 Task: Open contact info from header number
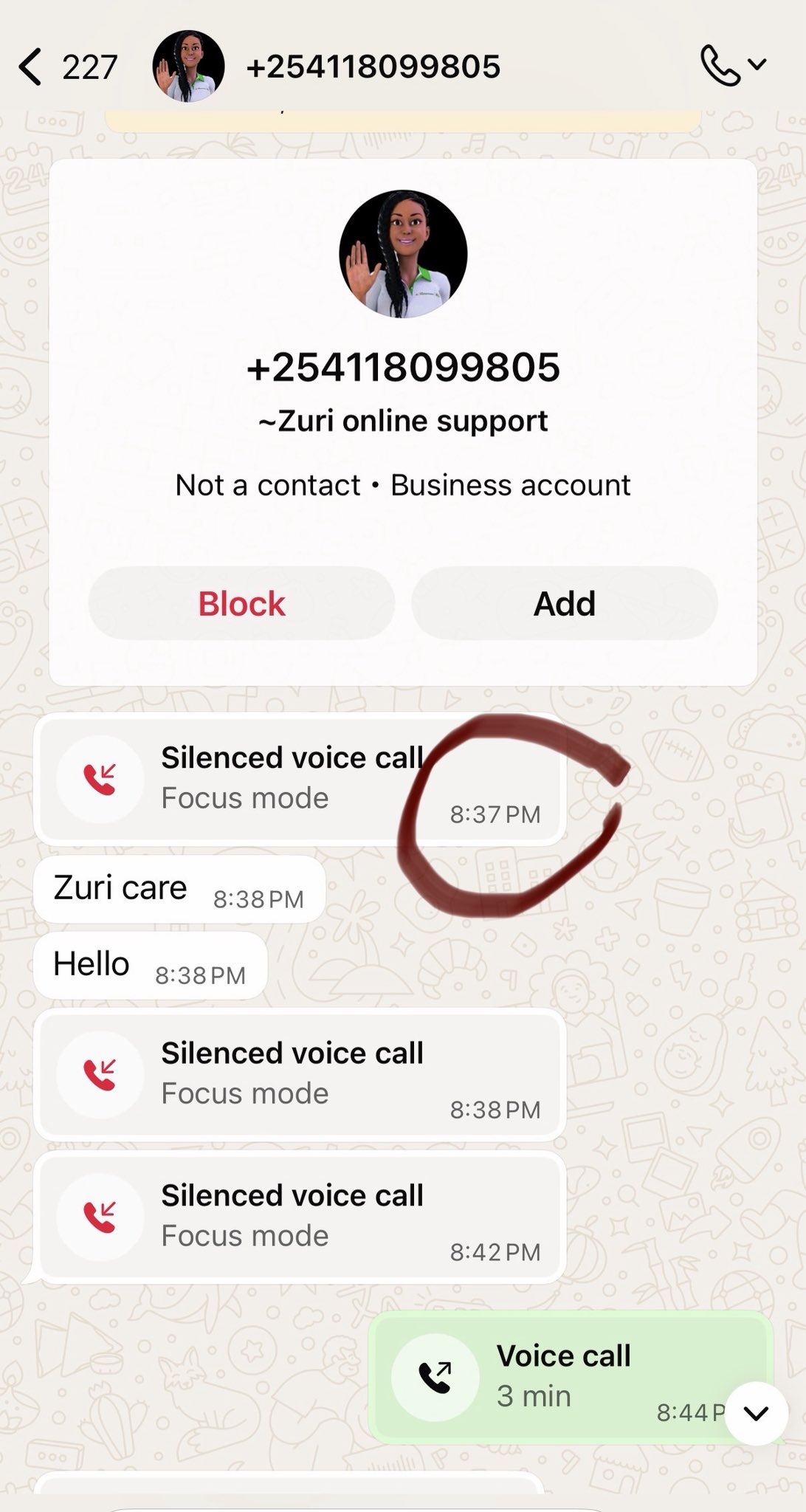click(373, 67)
